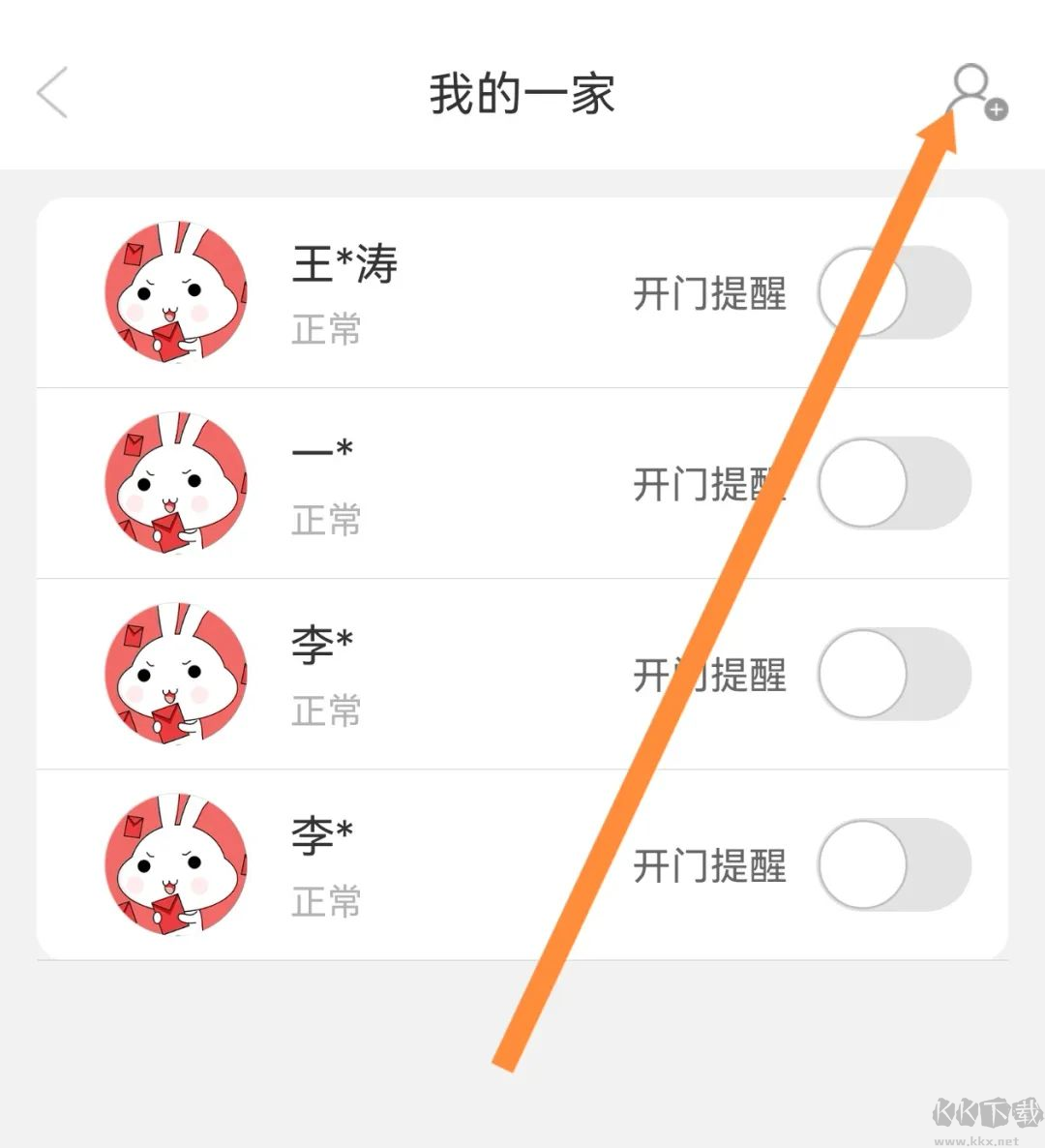
Task: Tap 正常 status under 王*涛
Action: 326,329
